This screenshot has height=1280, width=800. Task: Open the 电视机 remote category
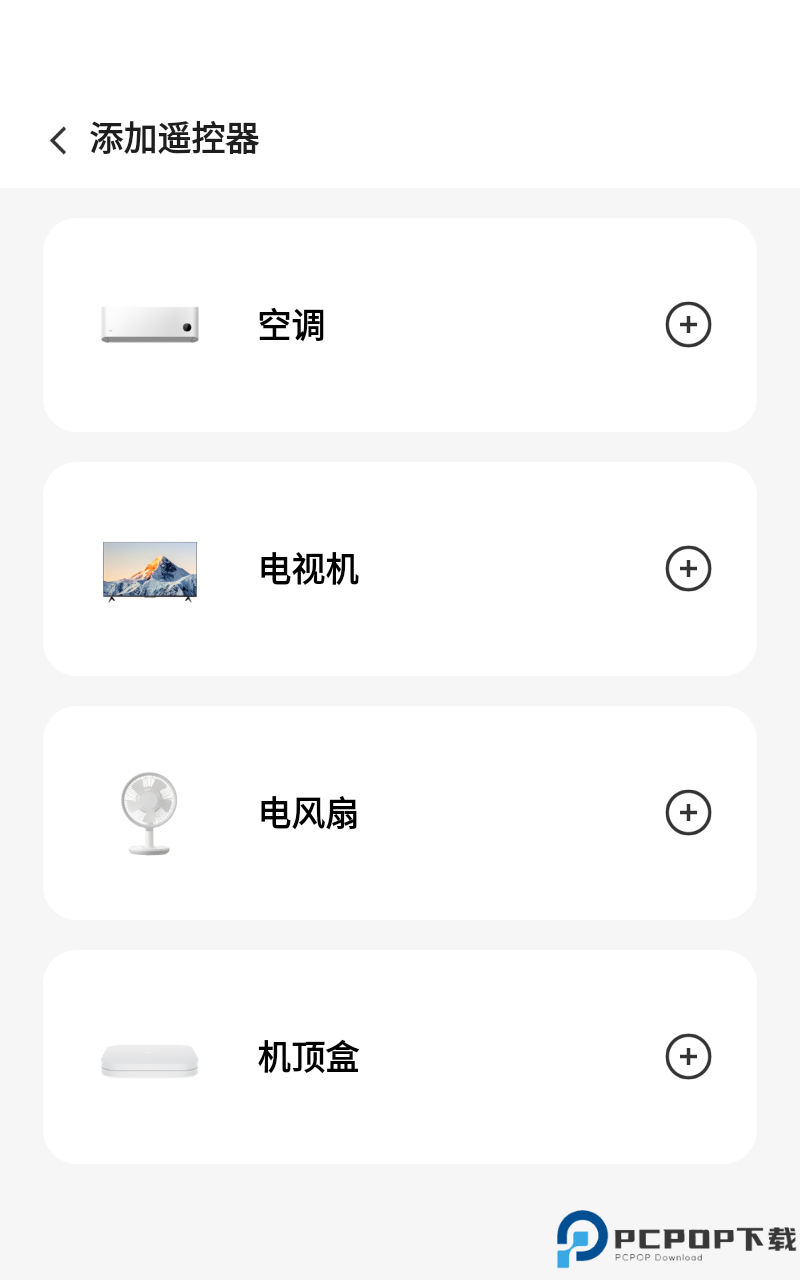tap(400, 569)
